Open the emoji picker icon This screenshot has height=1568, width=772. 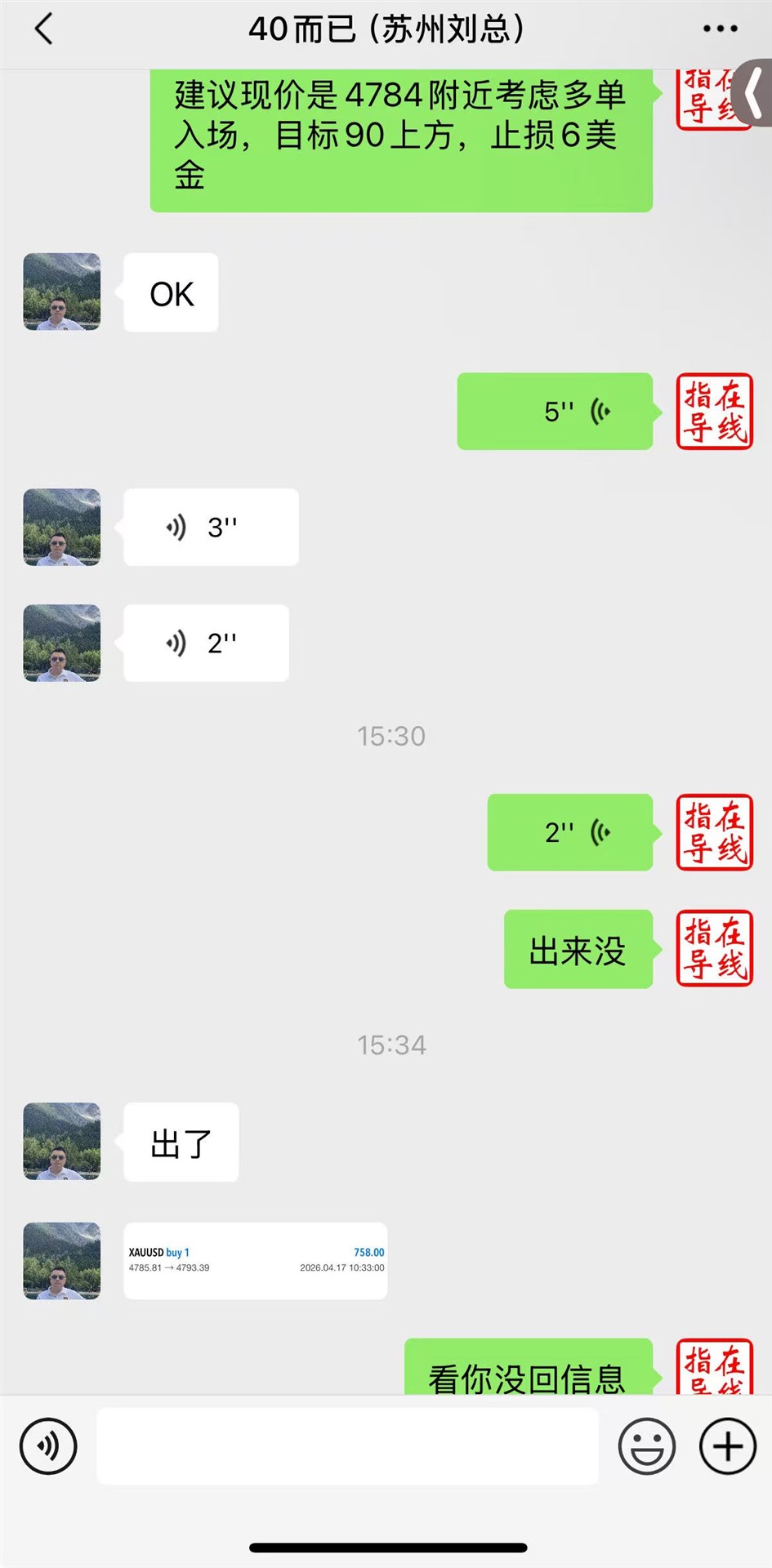pos(646,1446)
